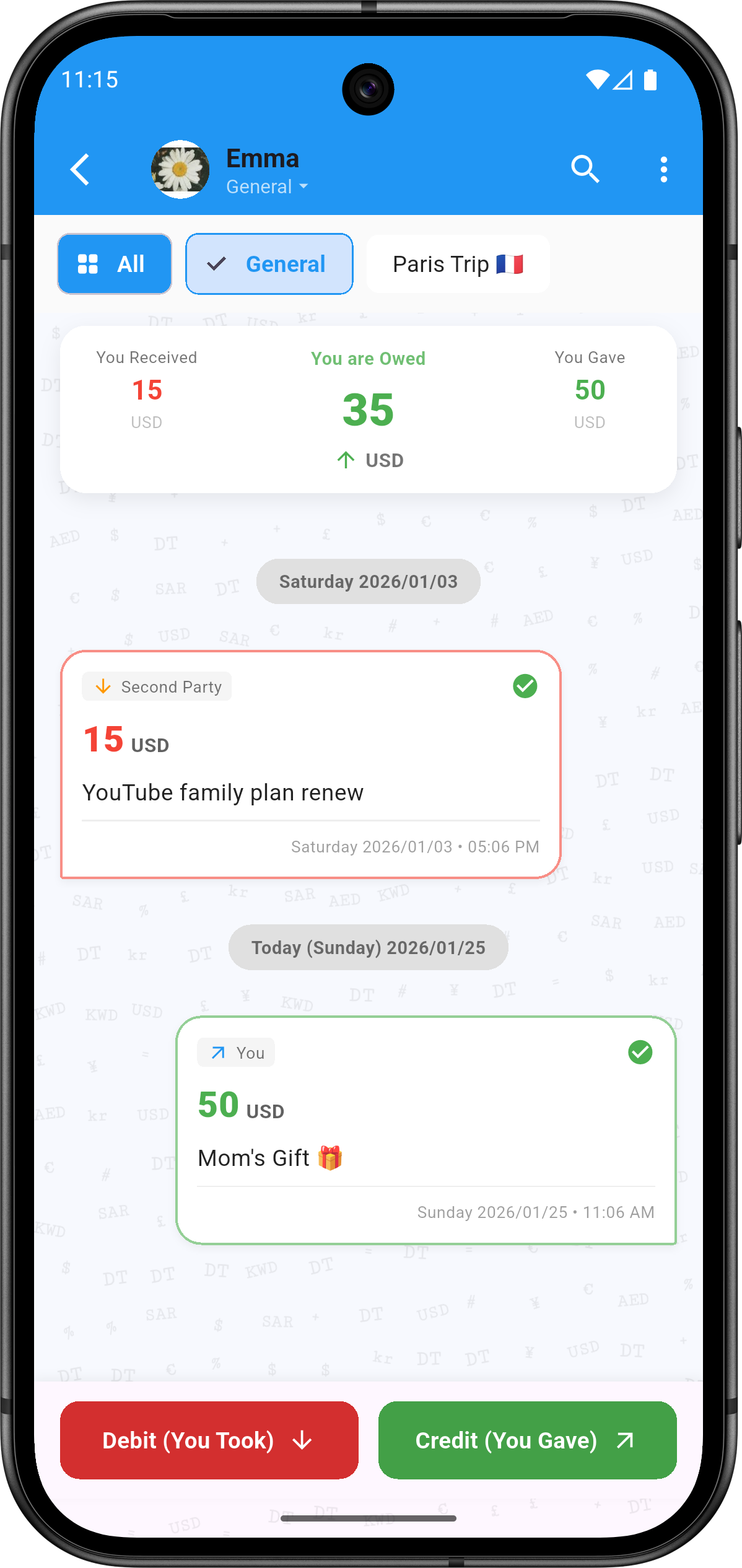Add a Debit (You Took) entry
Viewport: 742px width, 1568px height.
pos(209,1440)
